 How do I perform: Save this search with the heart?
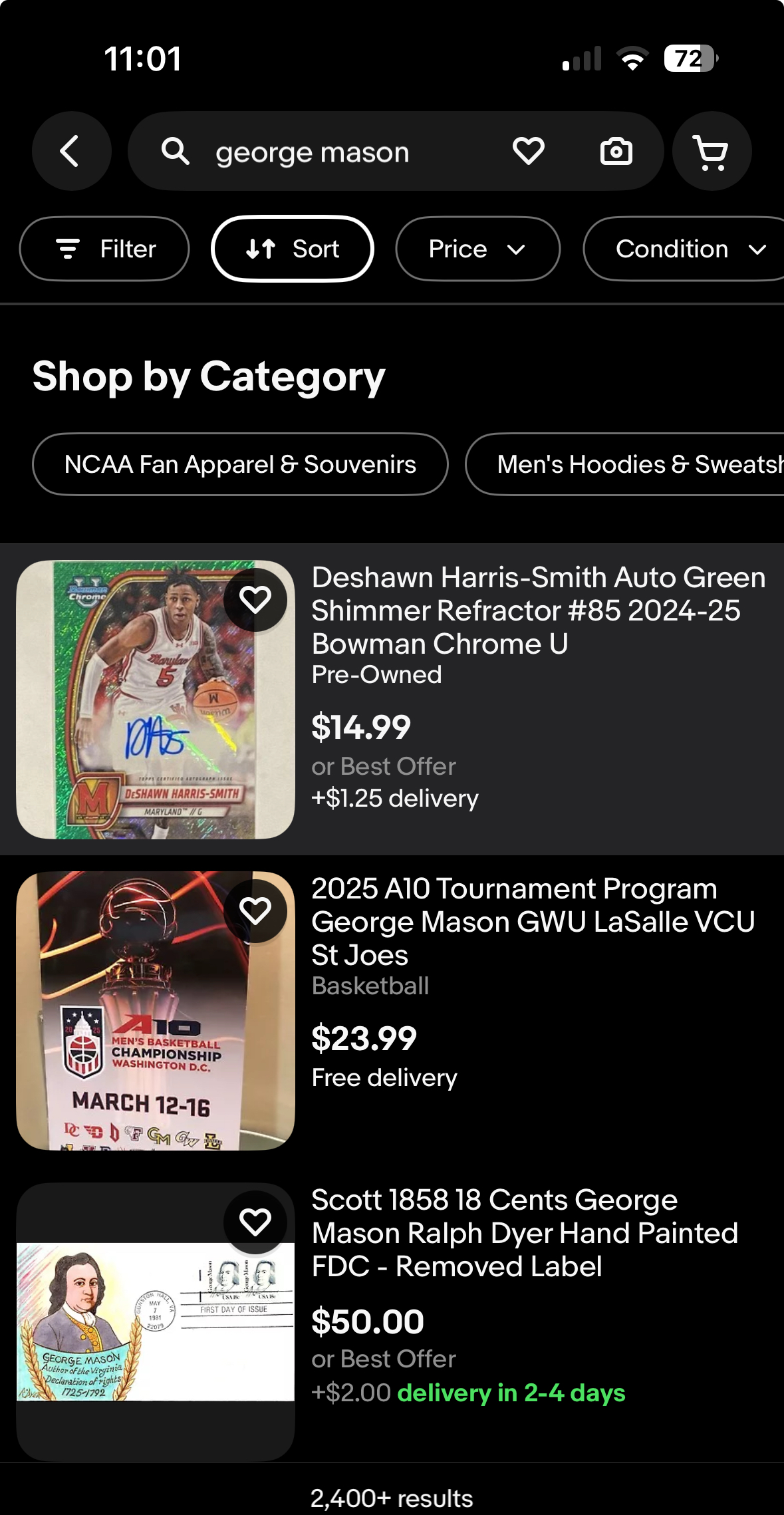pos(529,151)
